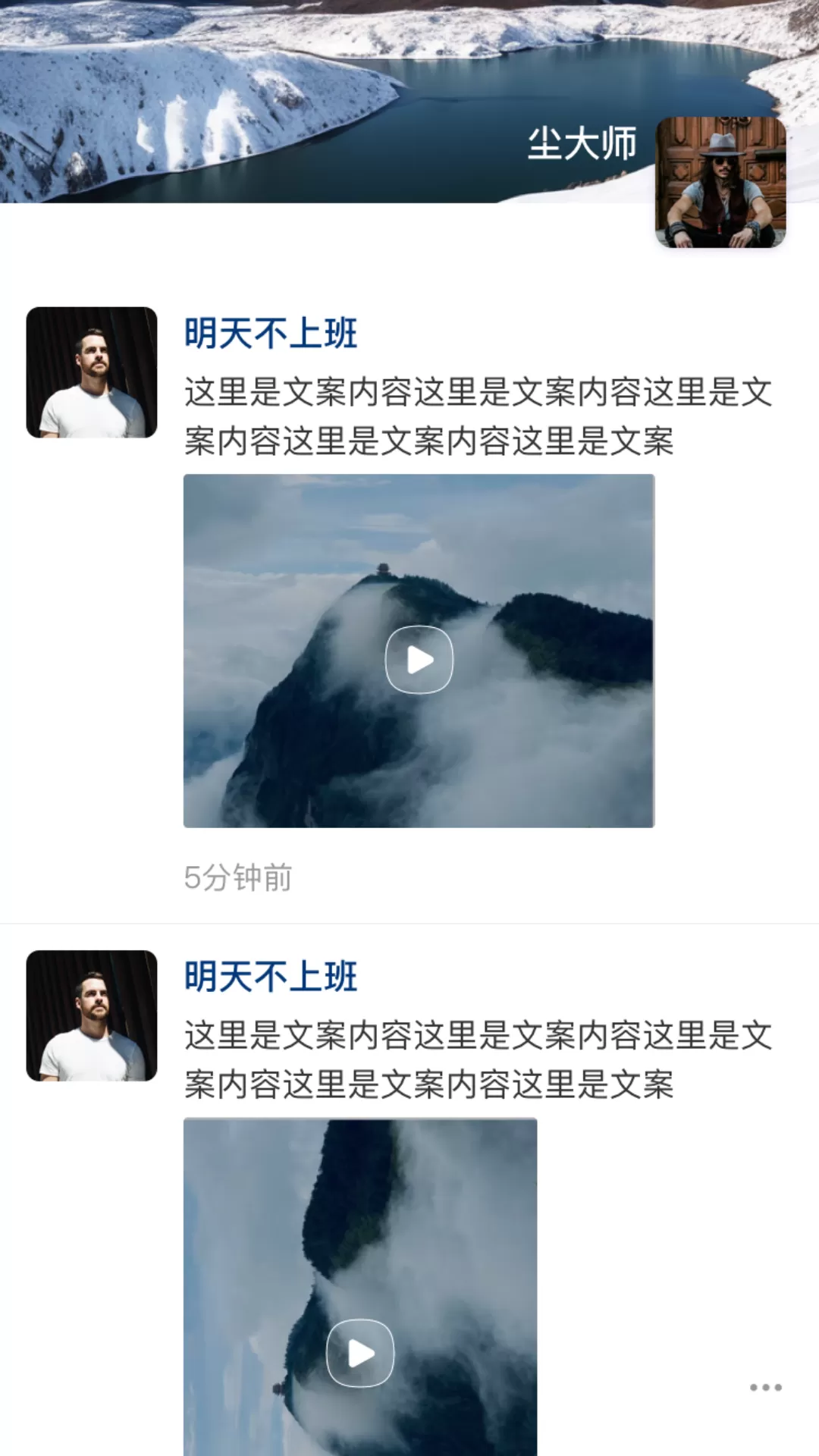The image size is (819, 1456).
Task: Open the three-dot more options menu
Action: [765, 1387]
